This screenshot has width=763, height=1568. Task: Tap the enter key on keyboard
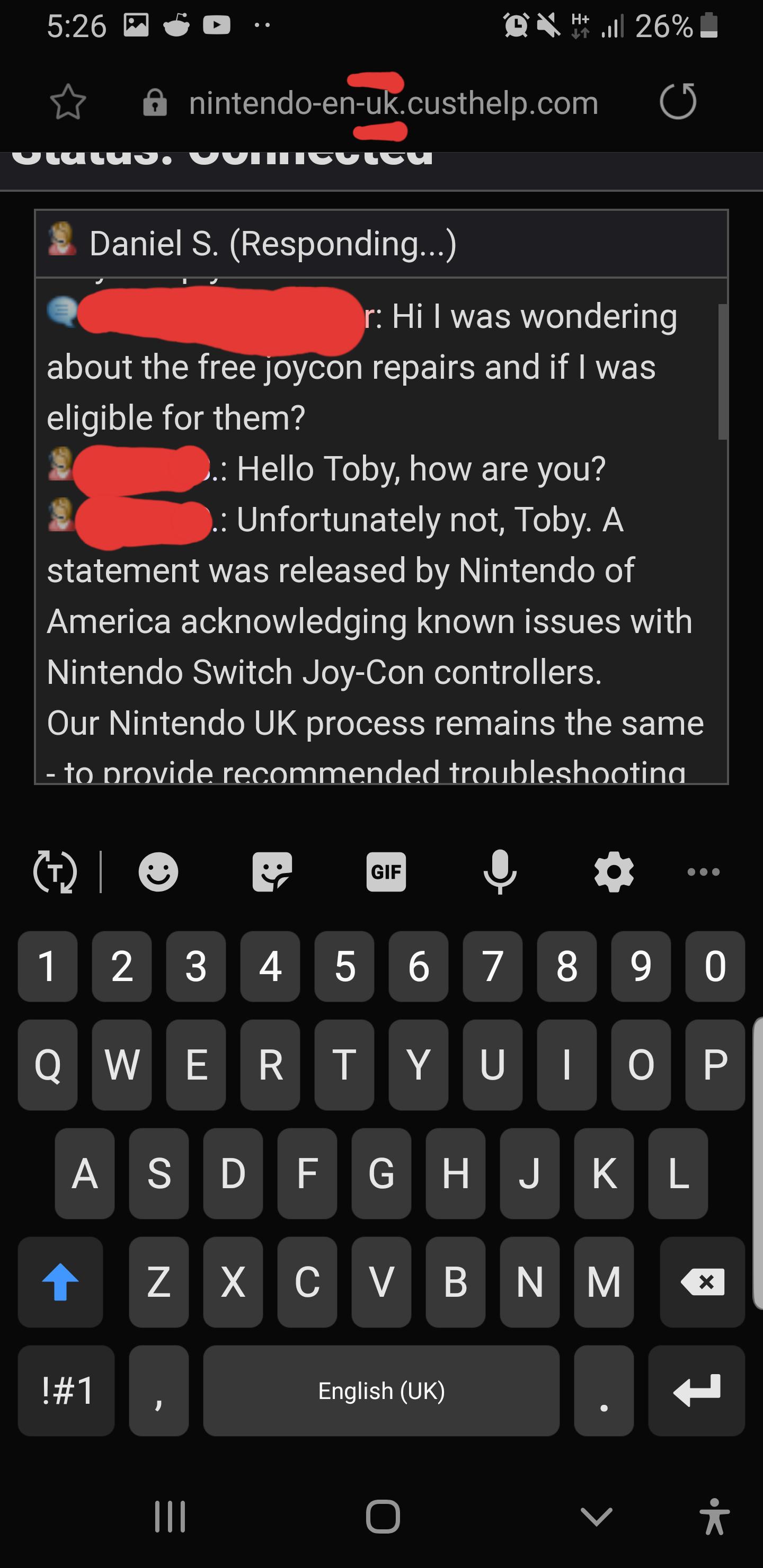point(697,1390)
